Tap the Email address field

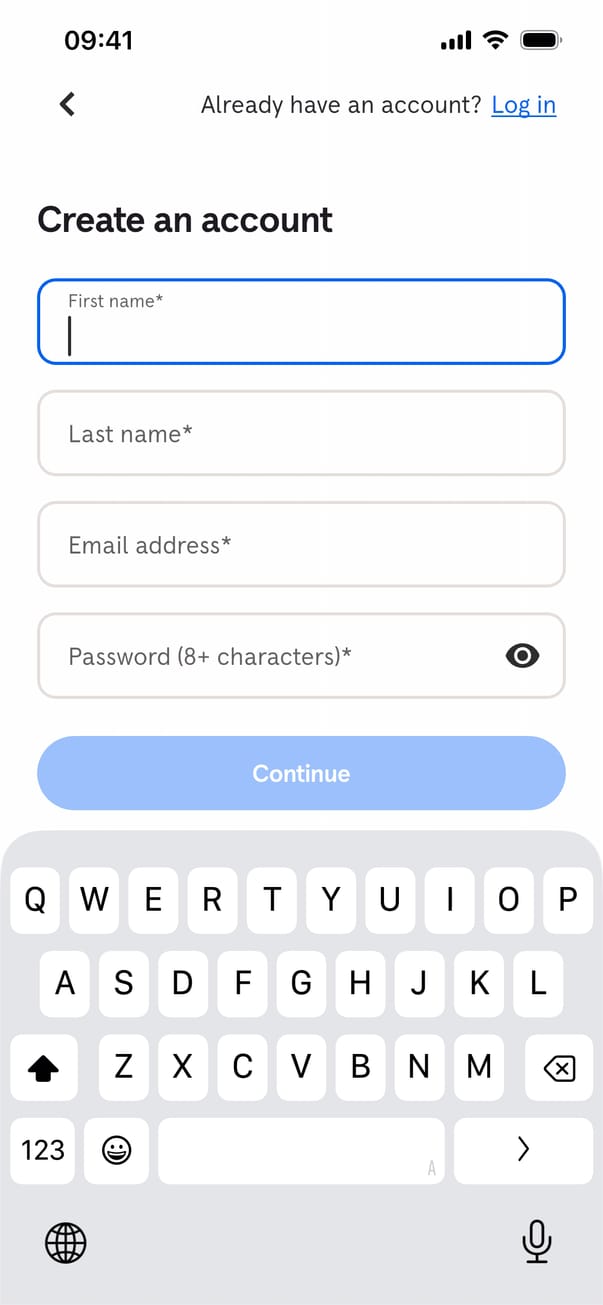coord(301,545)
